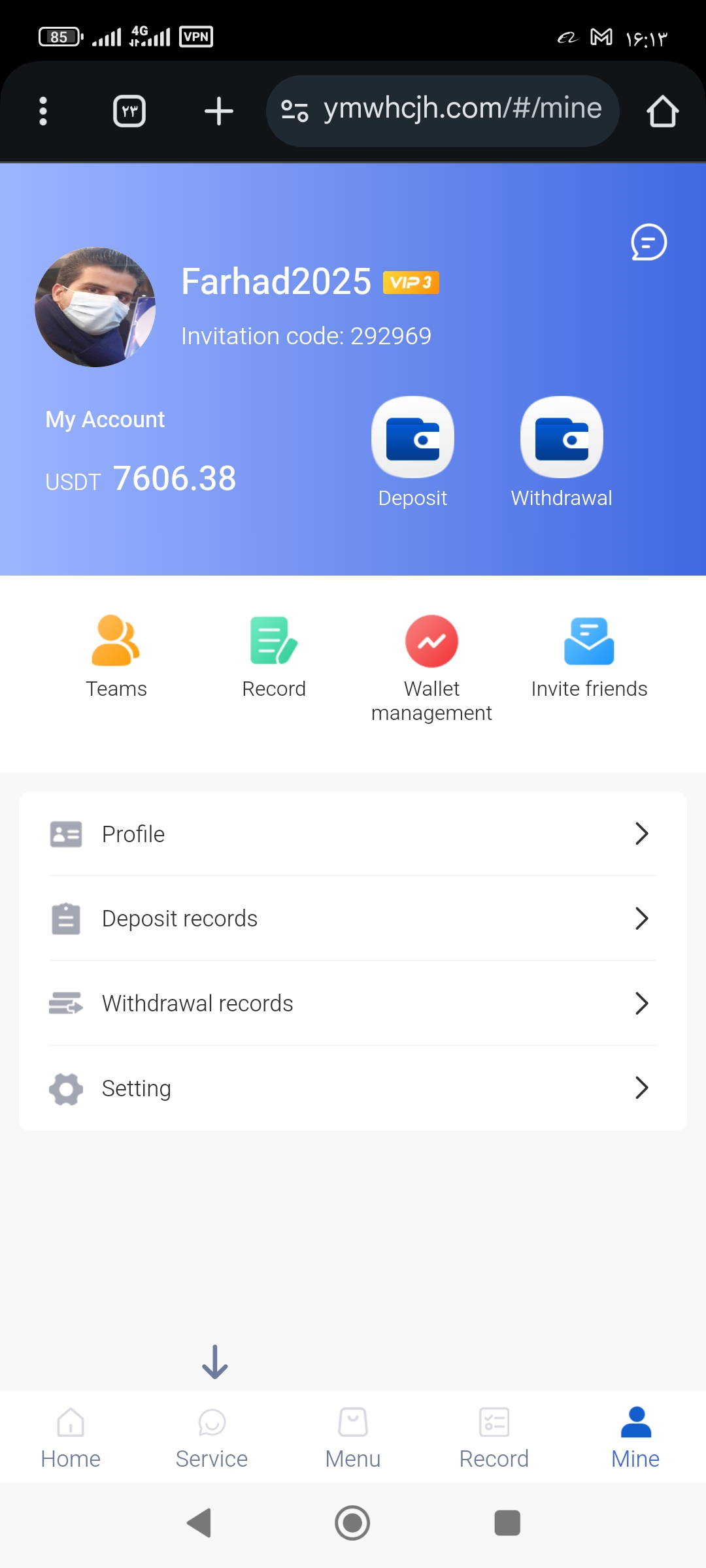The height and width of the screenshot is (1568, 706).
Task: Tap the Withdrawal wallet button
Action: click(x=562, y=438)
